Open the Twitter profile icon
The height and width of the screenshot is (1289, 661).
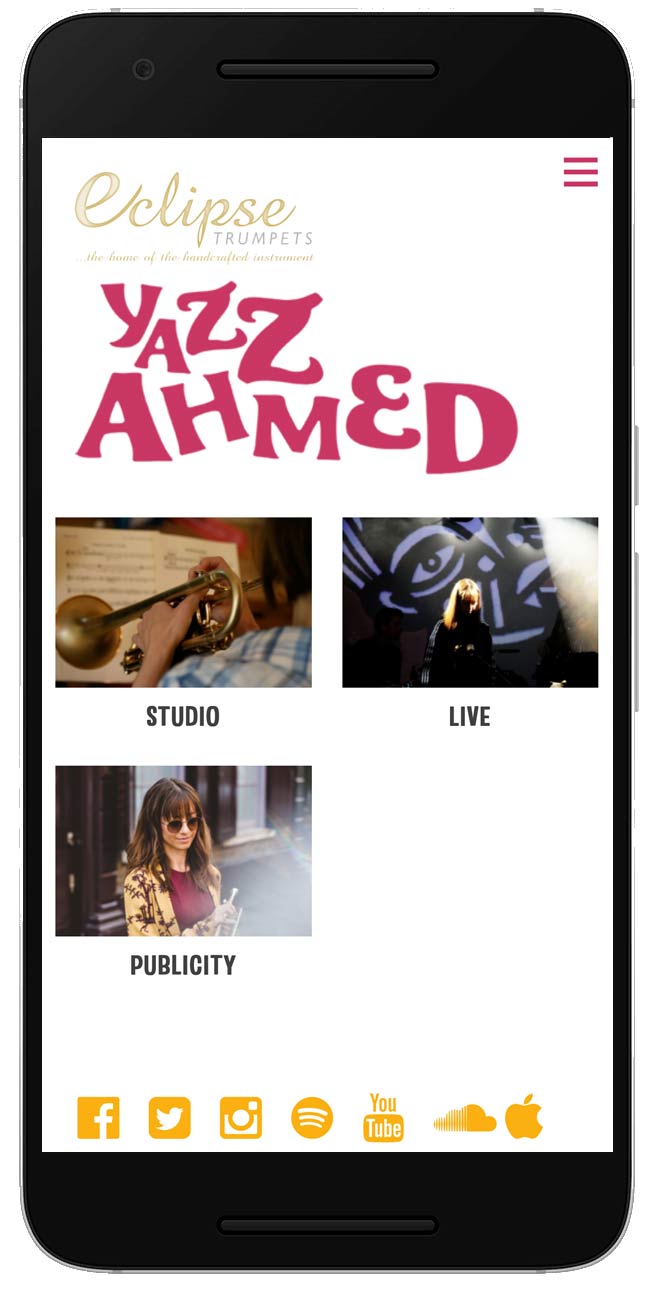tap(170, 1118)
